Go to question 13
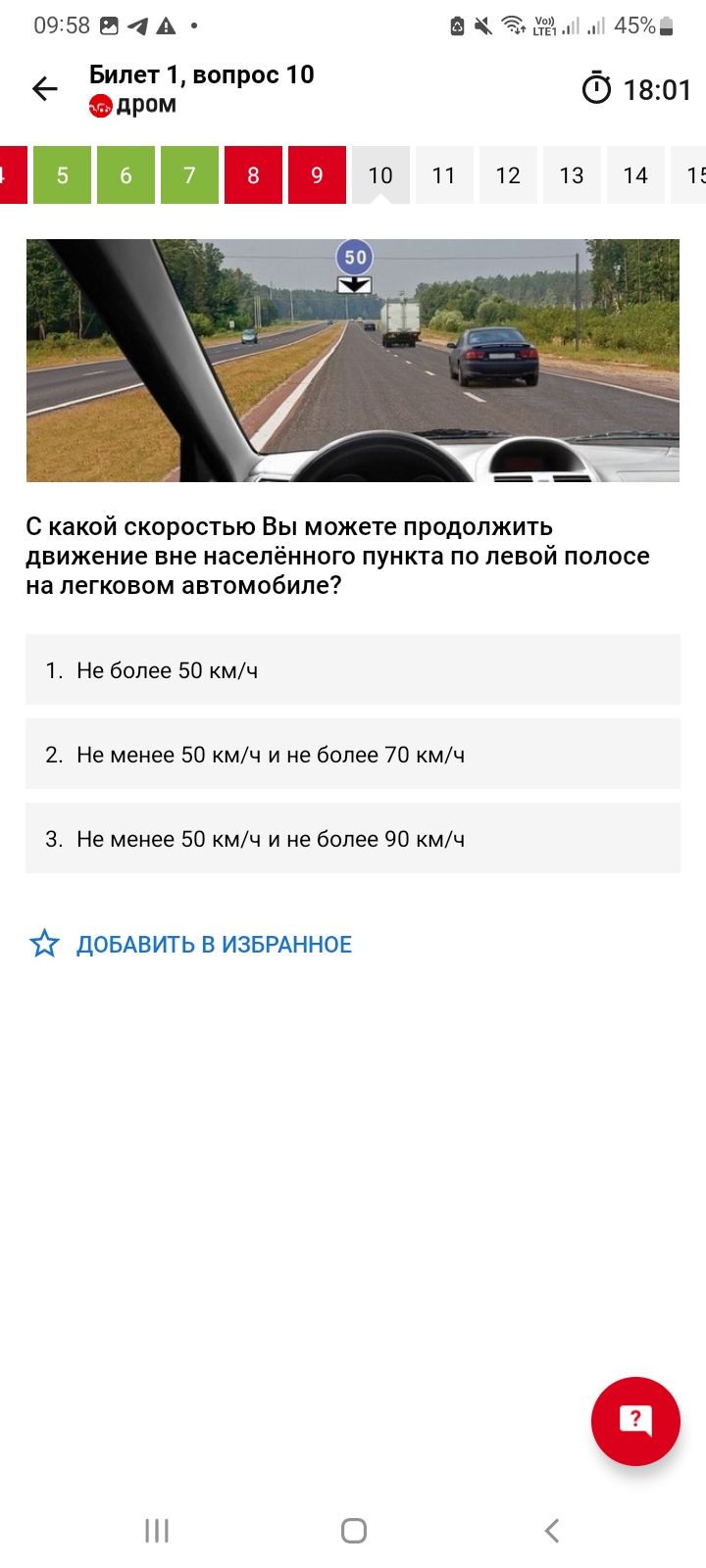The width and height of the screenshot is (706, 1568). (572, 175)
